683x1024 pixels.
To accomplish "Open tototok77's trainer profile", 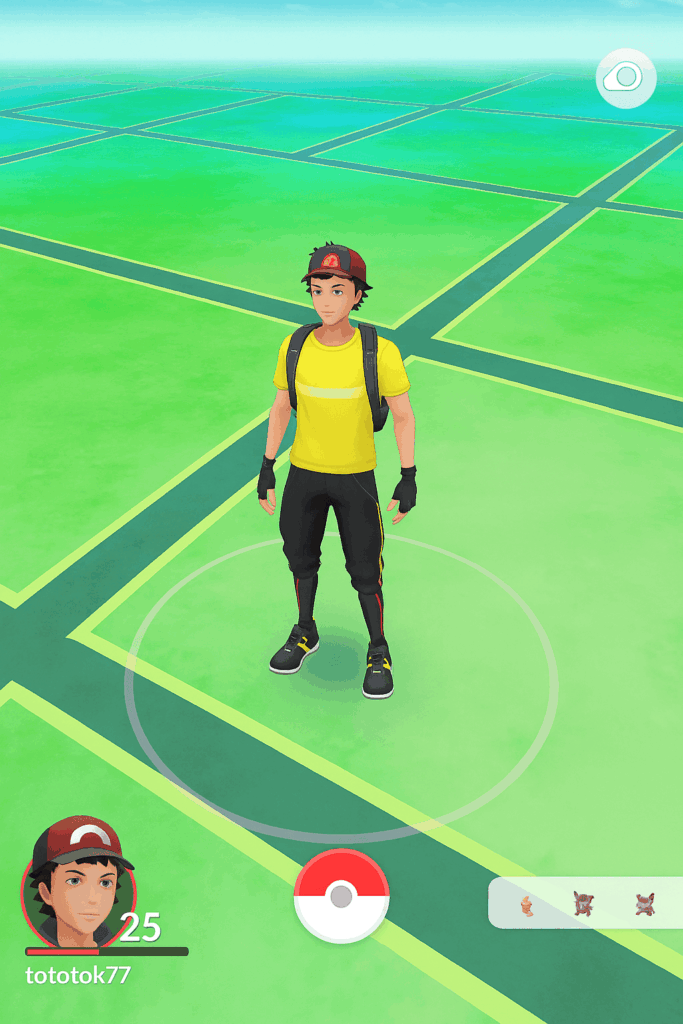I will [78, 883].
